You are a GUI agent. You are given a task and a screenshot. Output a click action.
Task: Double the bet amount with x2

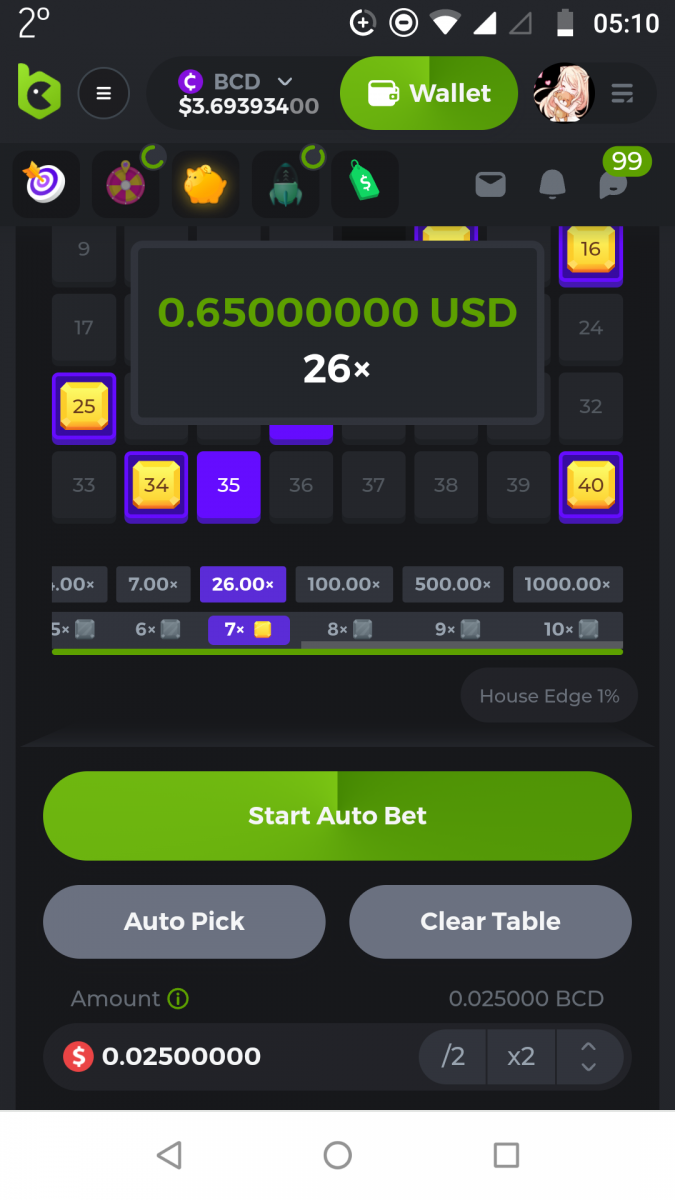[x=521, y=1056]
